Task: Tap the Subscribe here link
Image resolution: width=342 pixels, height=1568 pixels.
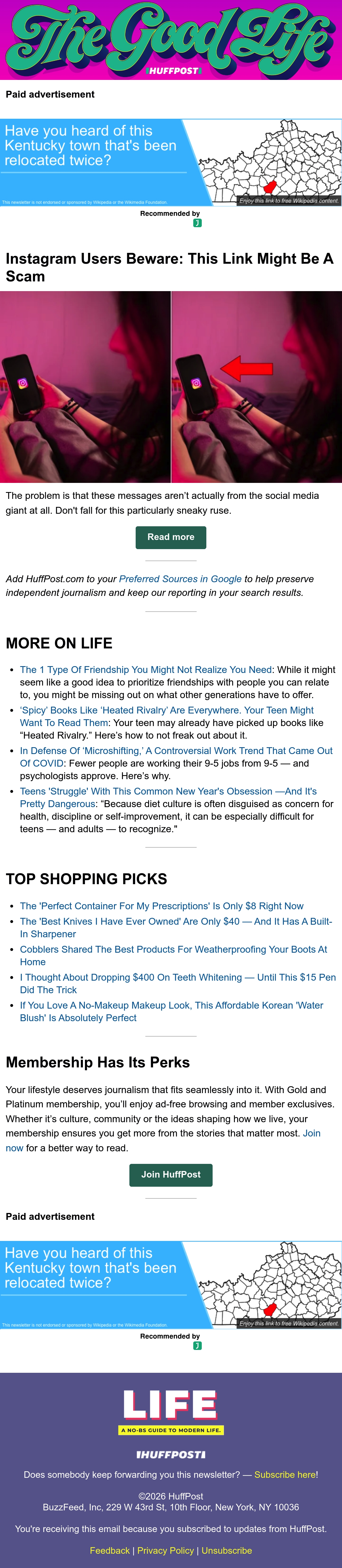Action: click(285, 1475)
